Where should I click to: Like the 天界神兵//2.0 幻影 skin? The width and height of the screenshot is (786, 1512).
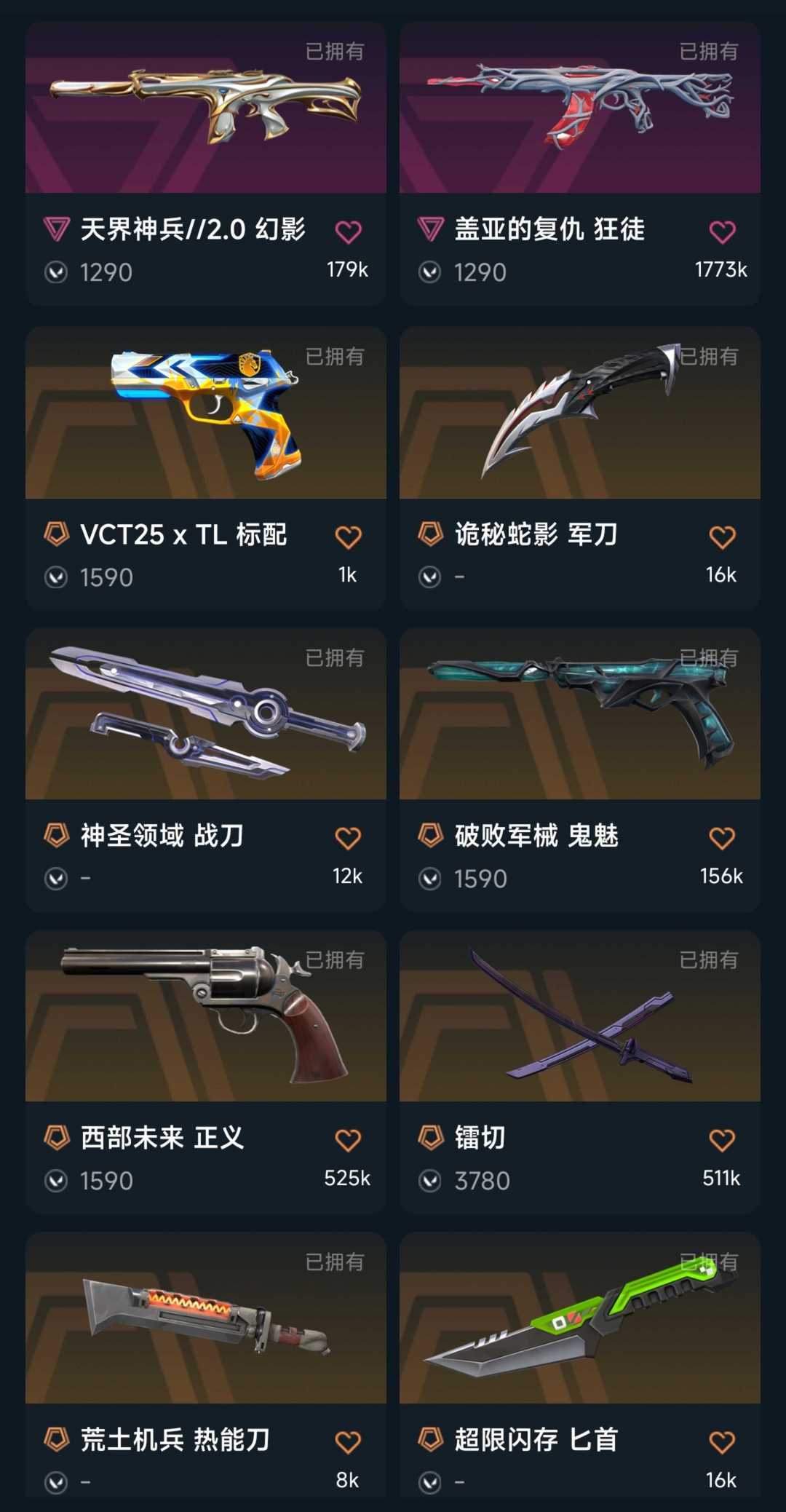[348, 232]
